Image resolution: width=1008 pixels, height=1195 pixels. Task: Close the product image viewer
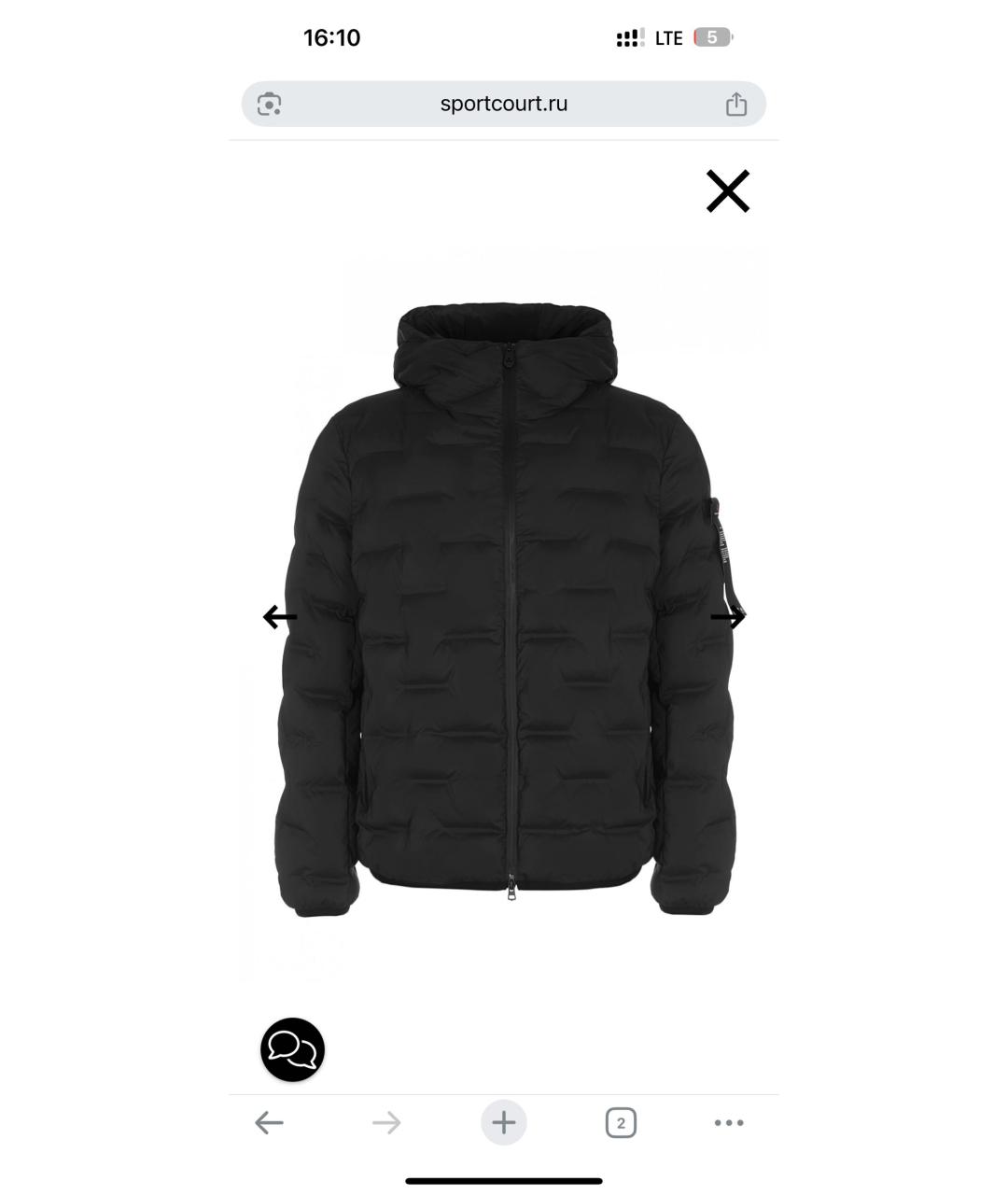point(728,191)
